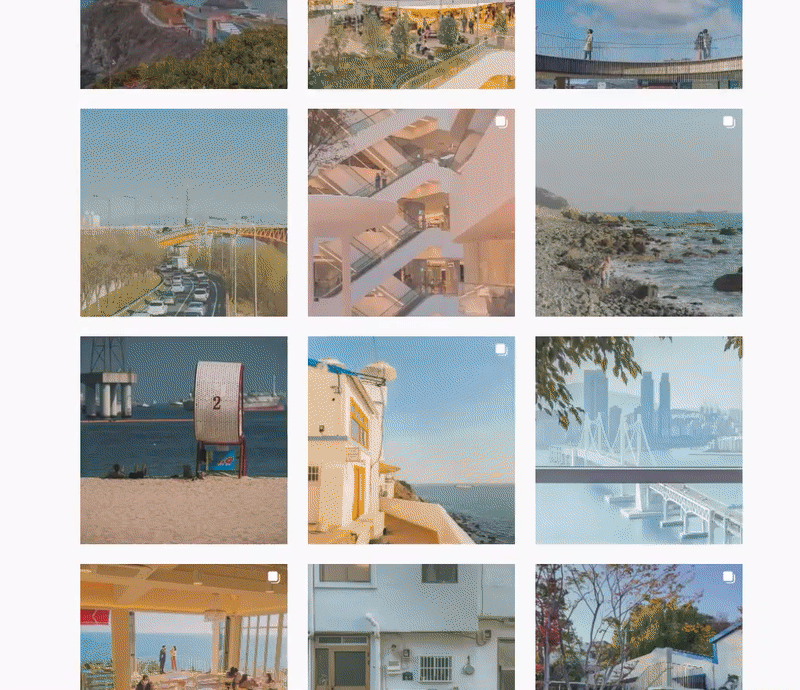Open the mall escalators photo post
Viewport: 800px width, 690px height.
[x=411, y=212]
